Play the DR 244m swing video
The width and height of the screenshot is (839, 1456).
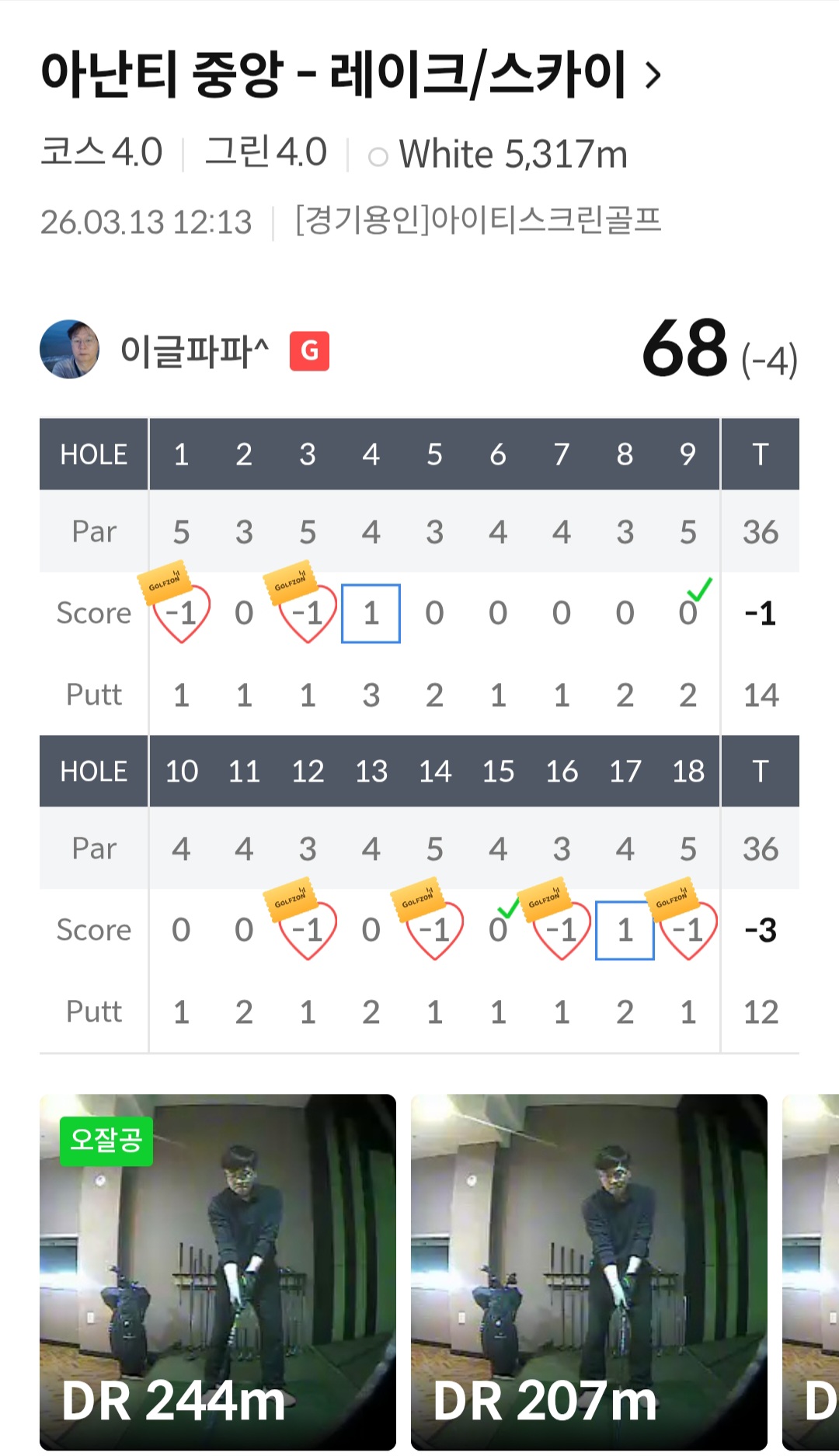pyautogui.click(x=218, y=1271)
